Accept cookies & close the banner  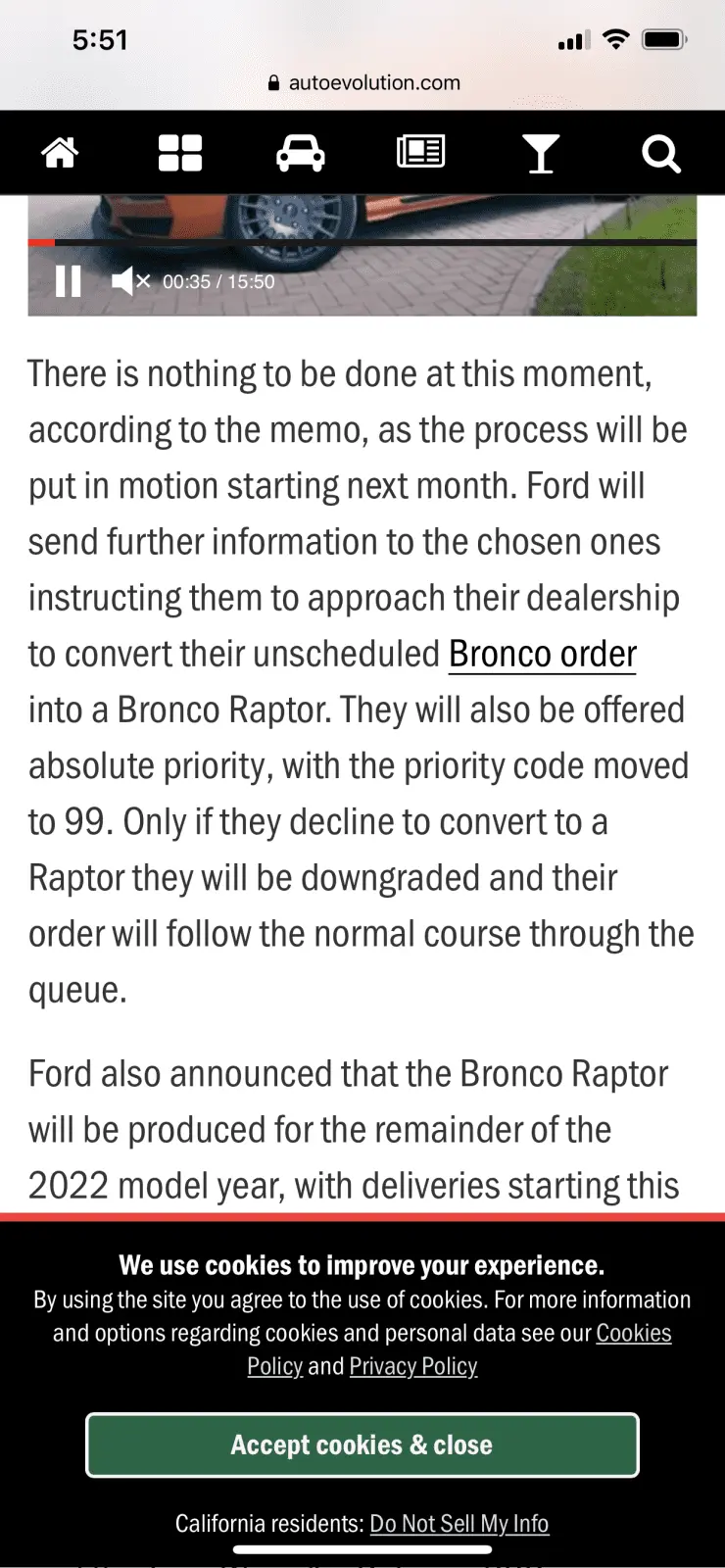coord(362,1445)
